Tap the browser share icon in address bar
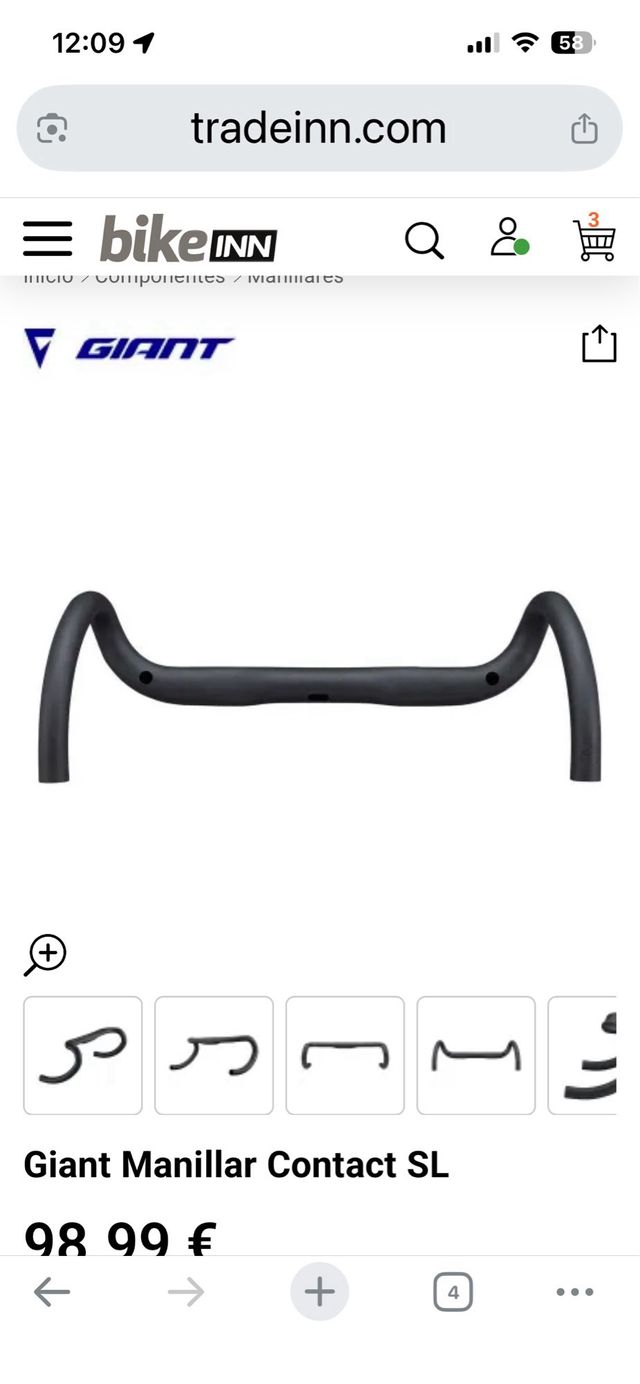The height and width of the screenshot is (1384, 640). (584, 129)
